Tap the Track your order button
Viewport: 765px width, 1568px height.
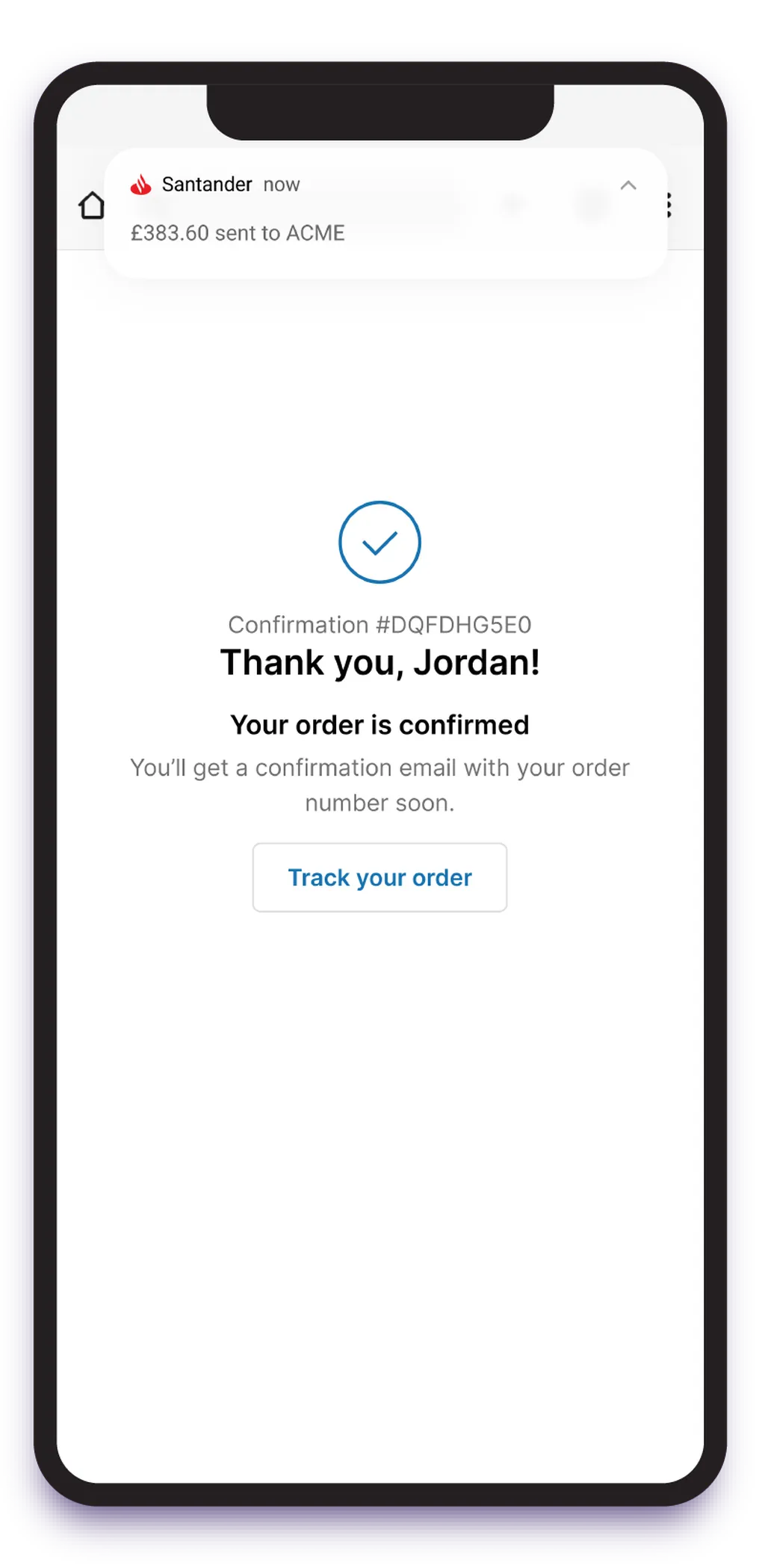point(380,877)
